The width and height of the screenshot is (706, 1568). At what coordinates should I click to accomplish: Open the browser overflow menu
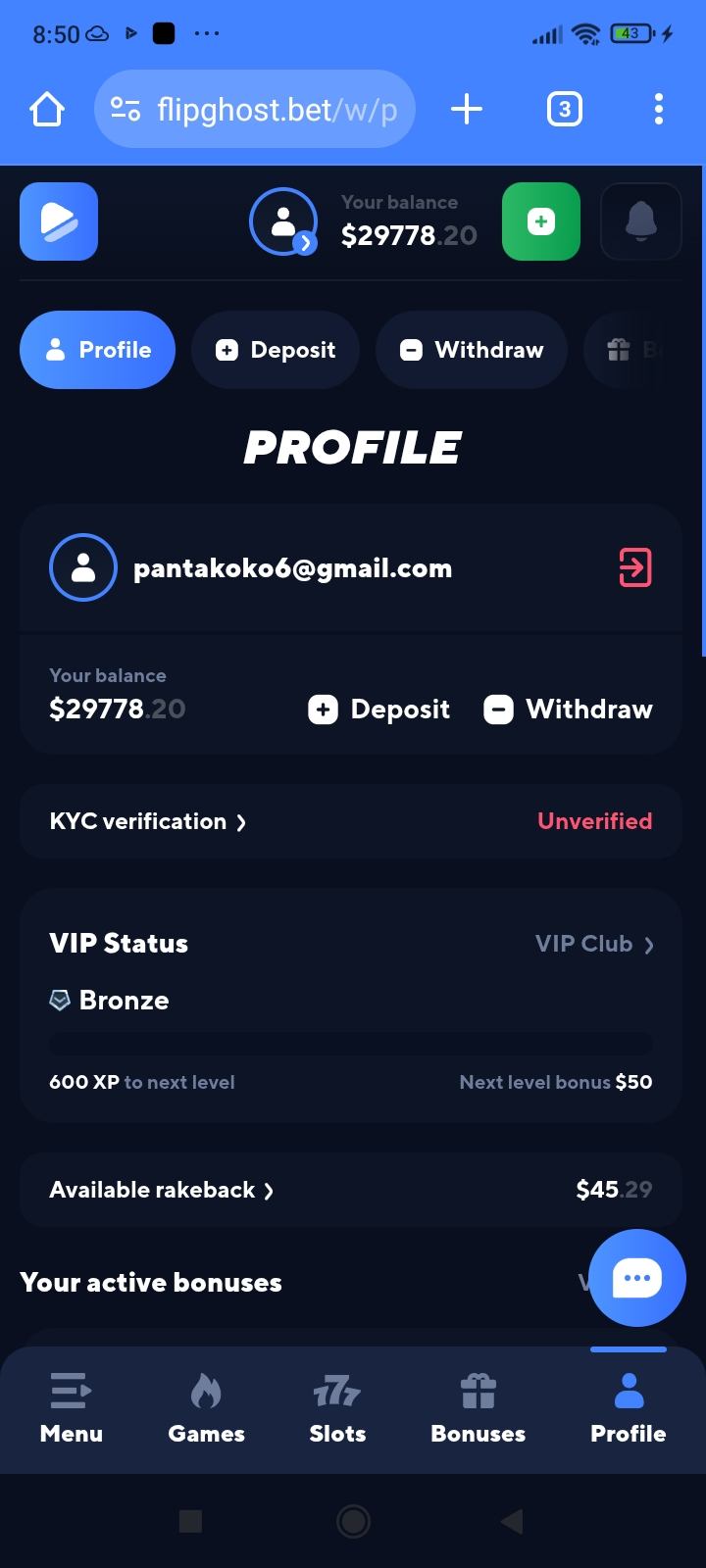658,109
